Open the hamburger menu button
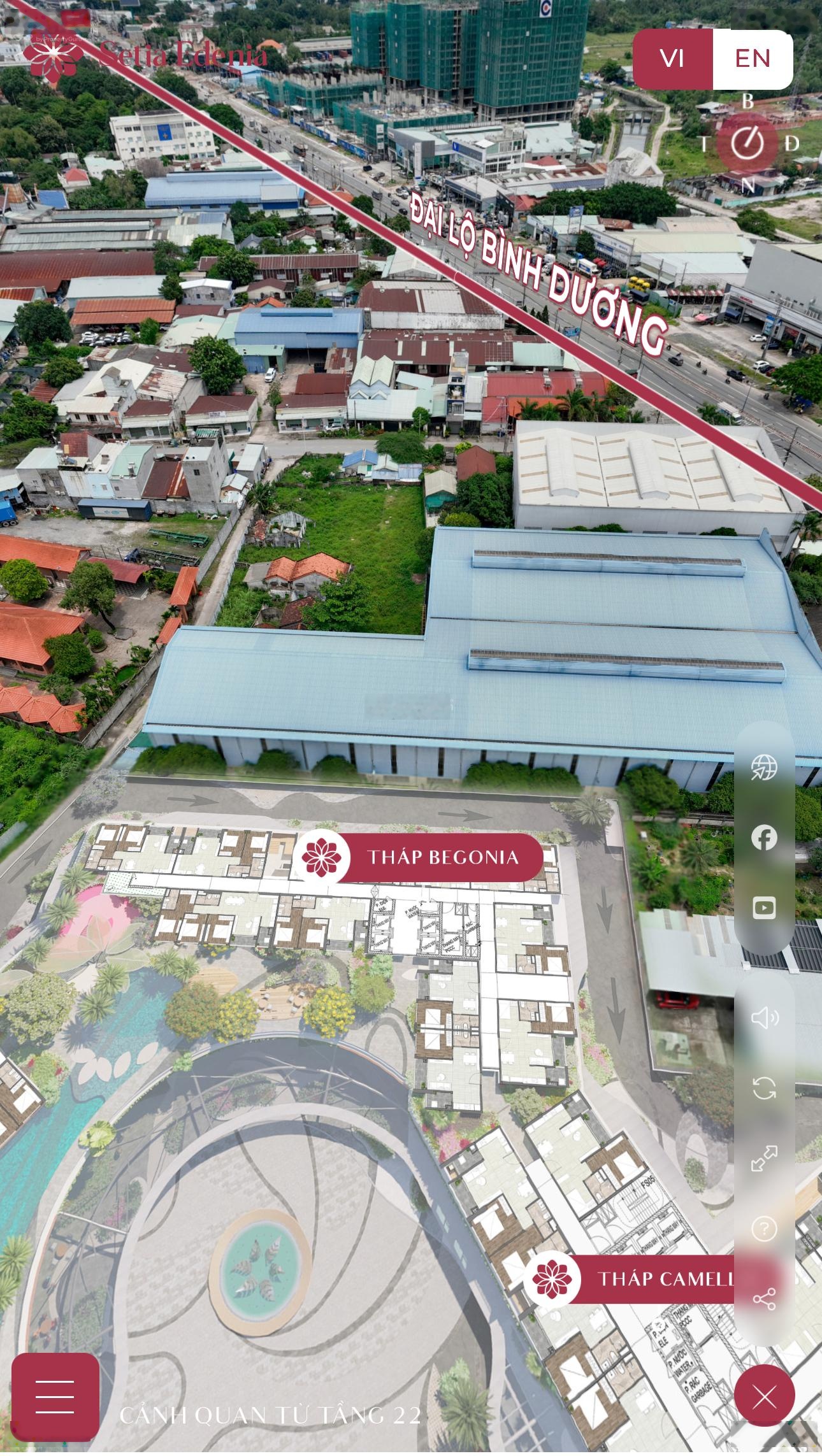 point(55,1397)
